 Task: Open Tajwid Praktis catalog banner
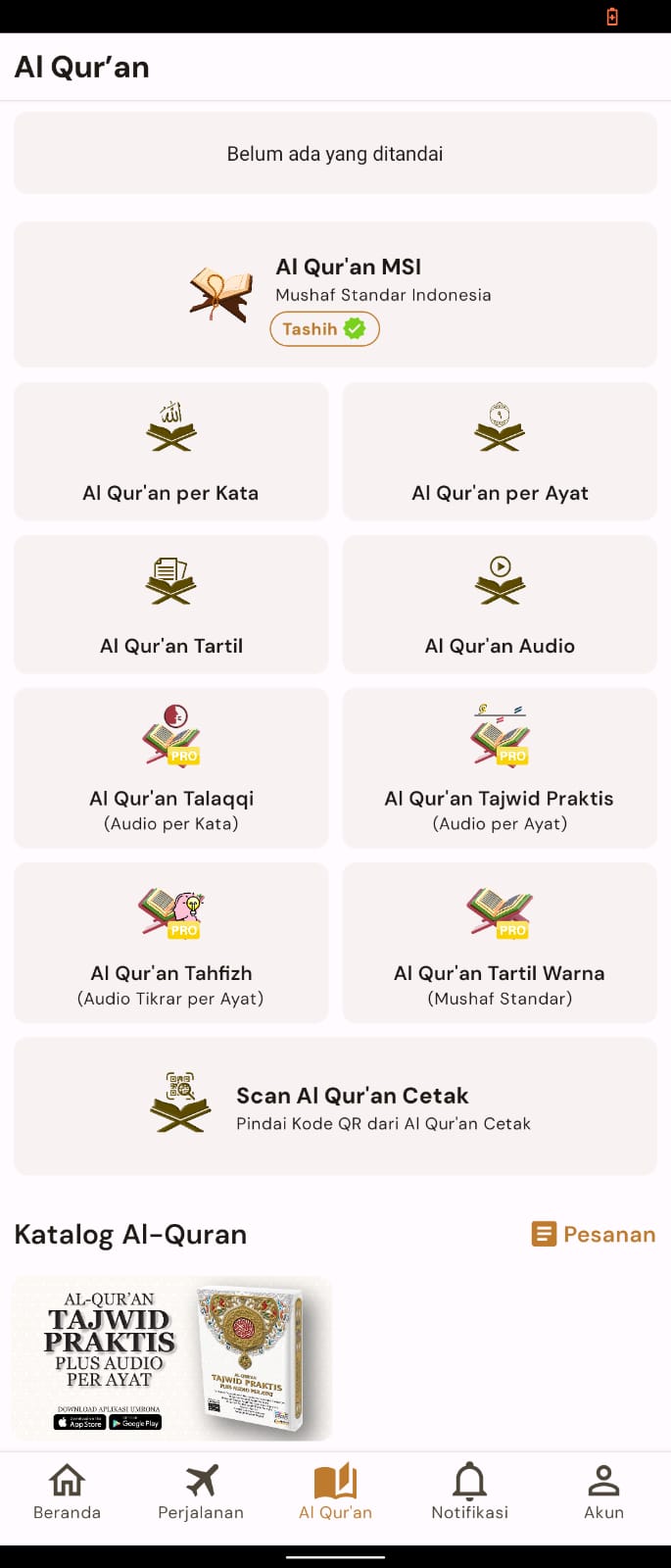coord(172,1357)
